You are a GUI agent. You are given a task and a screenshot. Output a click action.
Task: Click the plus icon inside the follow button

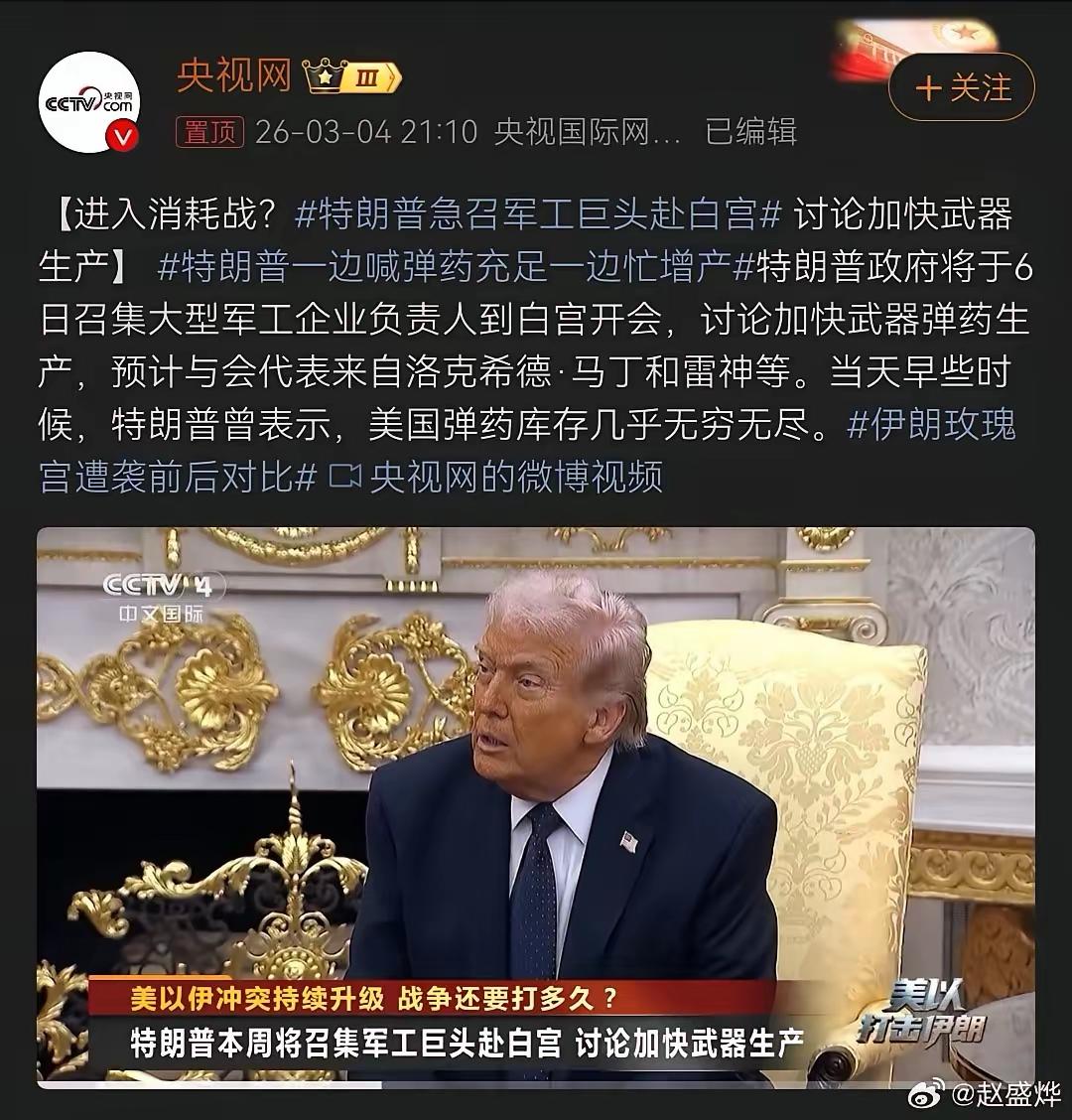click(x=927, y=88)
